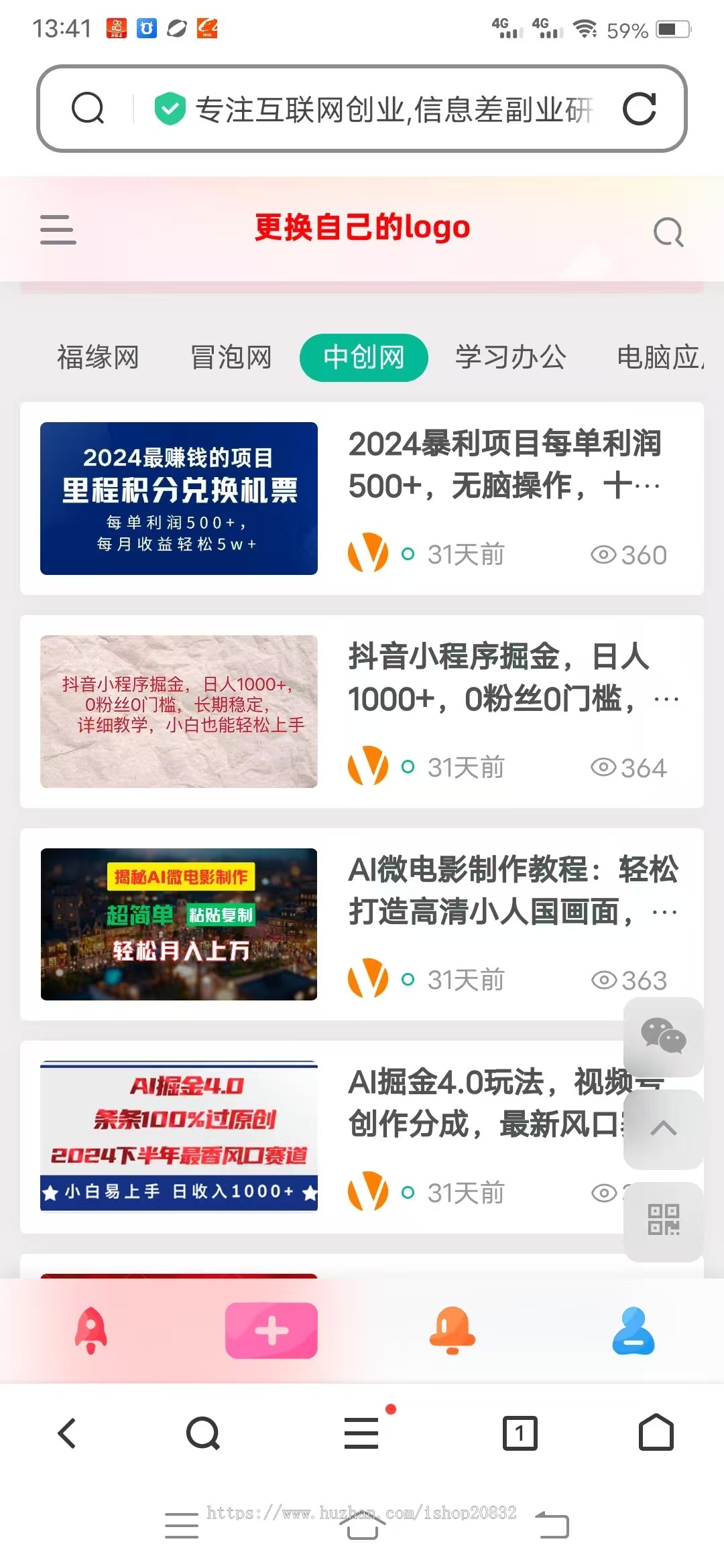Open the user profile tab

[633, 1330]
